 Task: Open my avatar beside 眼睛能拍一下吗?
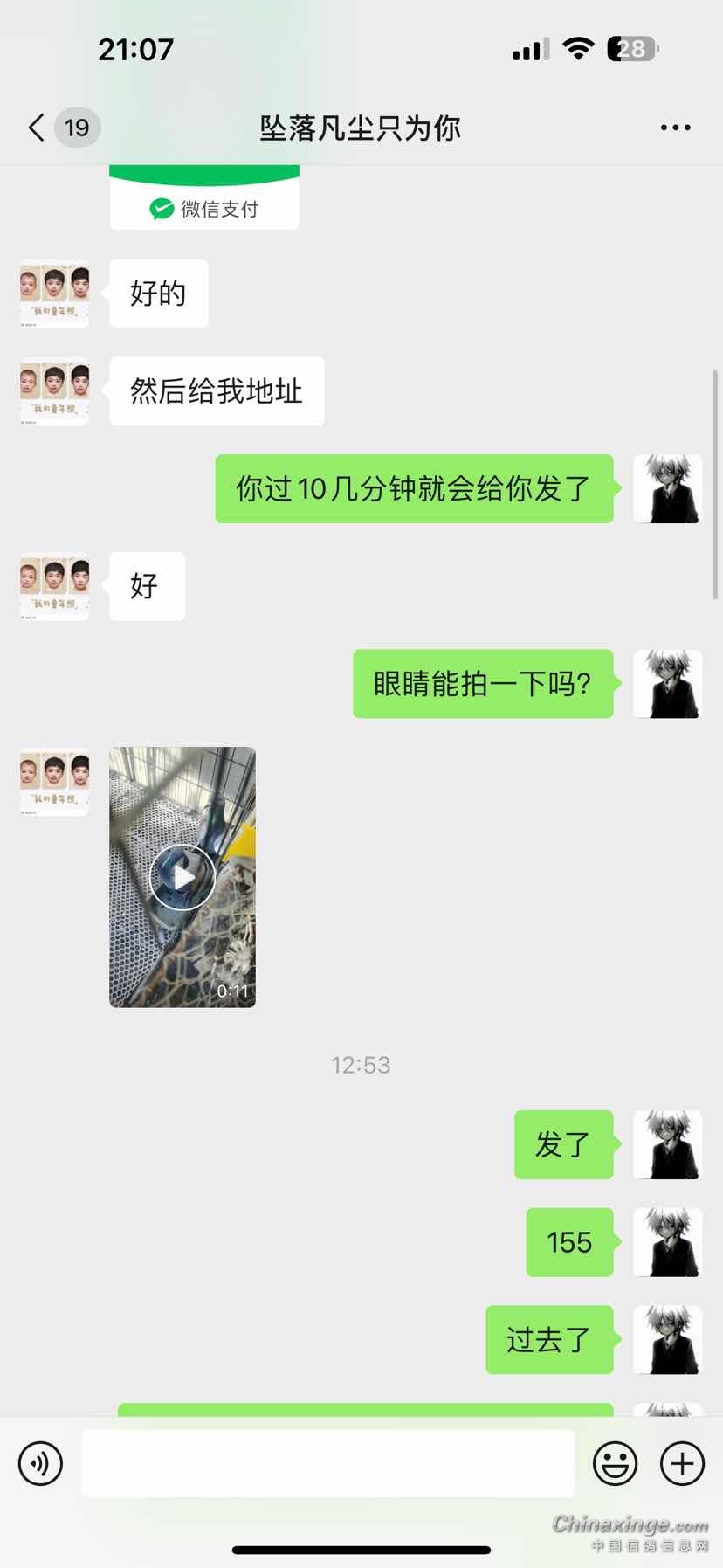[x=667, y=684]
